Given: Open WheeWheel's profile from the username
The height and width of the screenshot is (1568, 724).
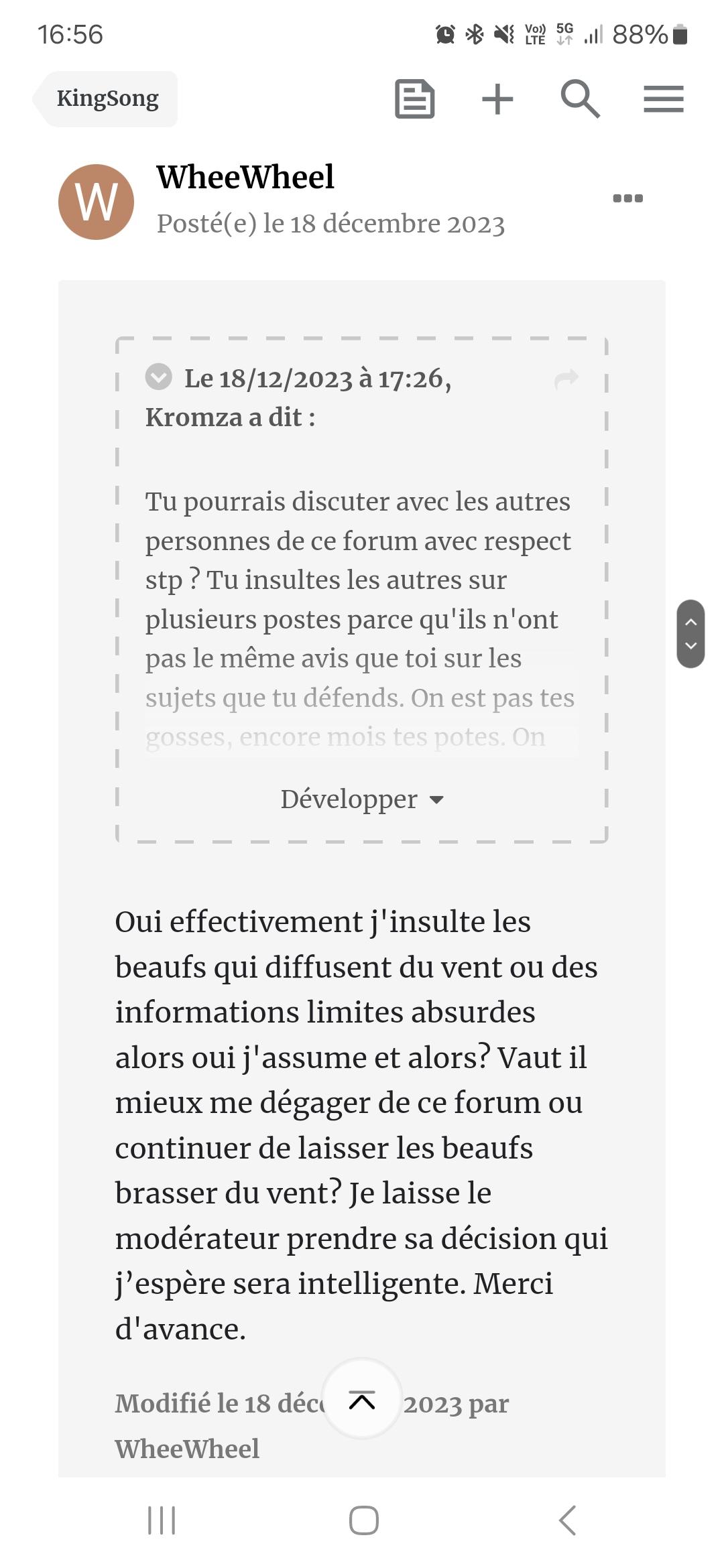Looking at the screenshot, I should tap(245, 177).
